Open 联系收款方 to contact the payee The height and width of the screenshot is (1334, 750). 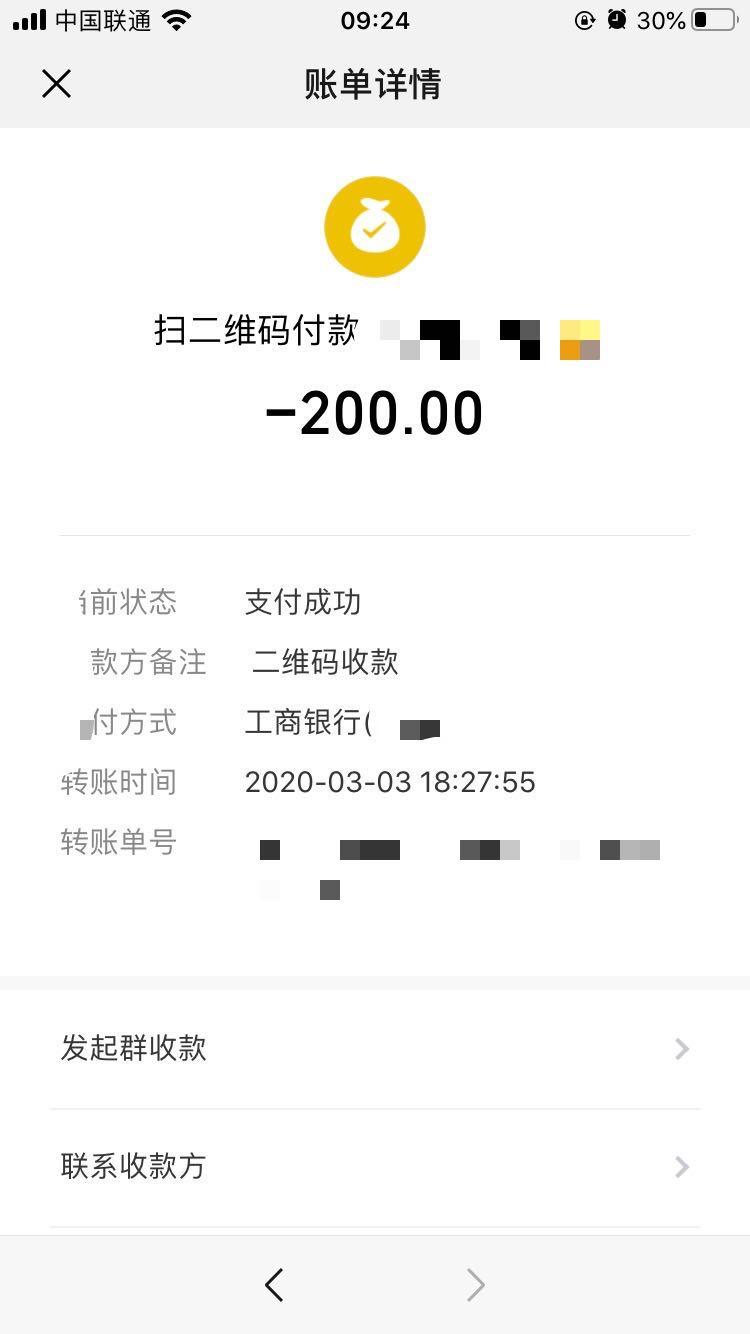[131, 1167]
